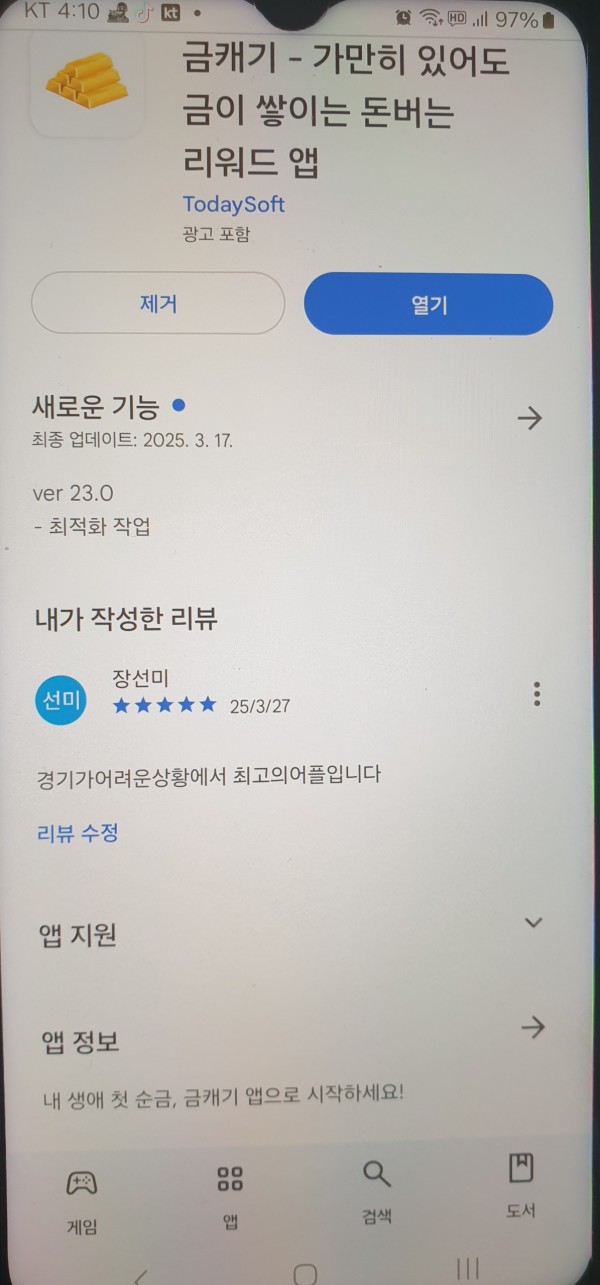Open overflow menu on my review
Screen dimensions: 600x1285
click(537, 693)
